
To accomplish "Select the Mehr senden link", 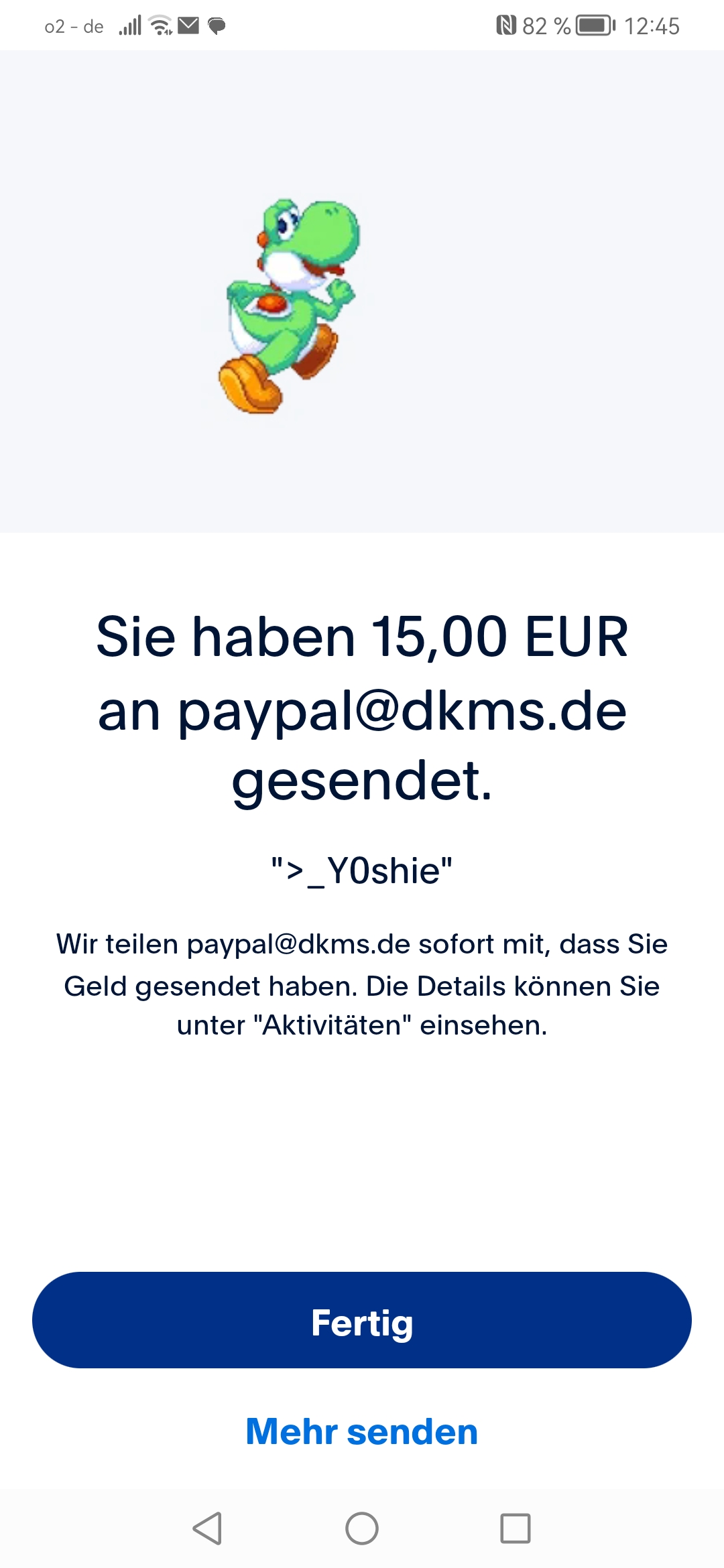I will pyautogui.click(x=362, y=1432).
